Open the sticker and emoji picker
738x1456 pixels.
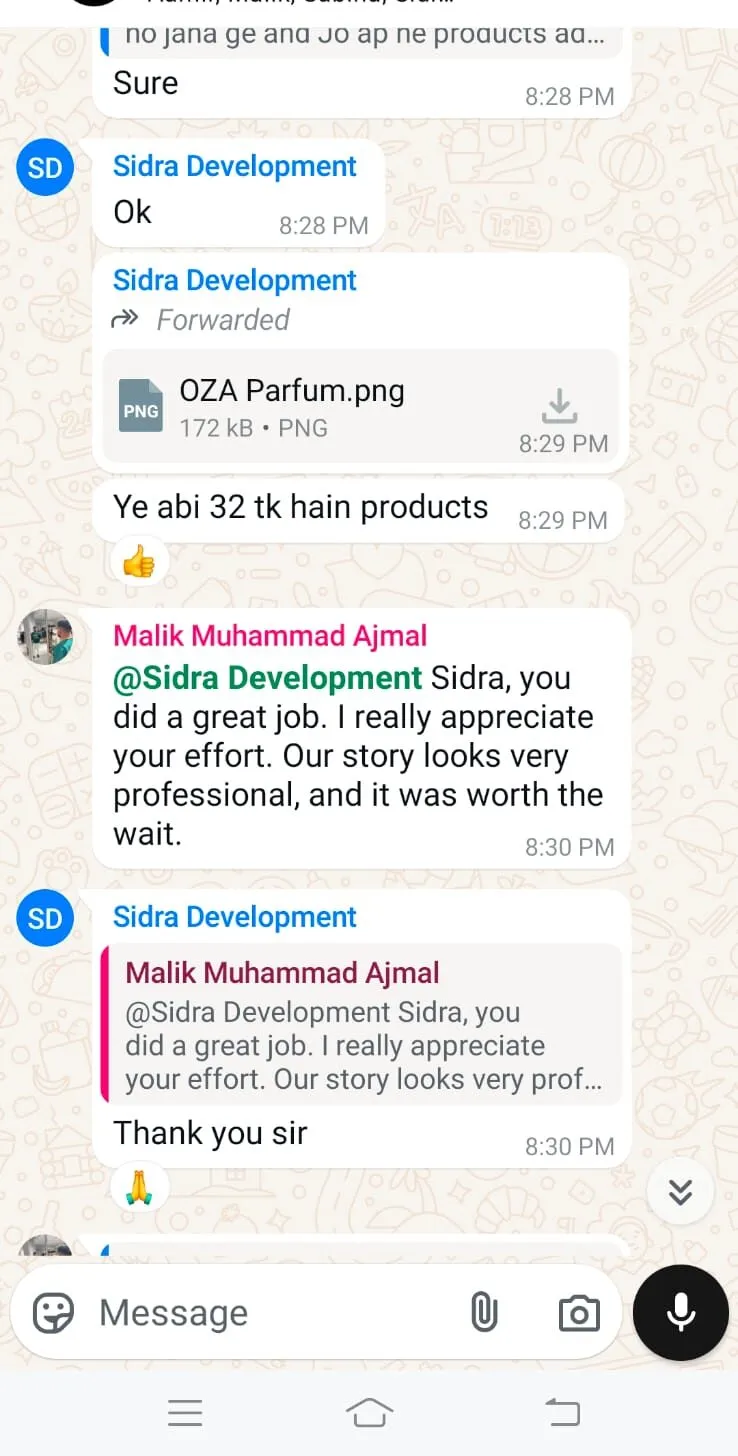(53, 1313)
